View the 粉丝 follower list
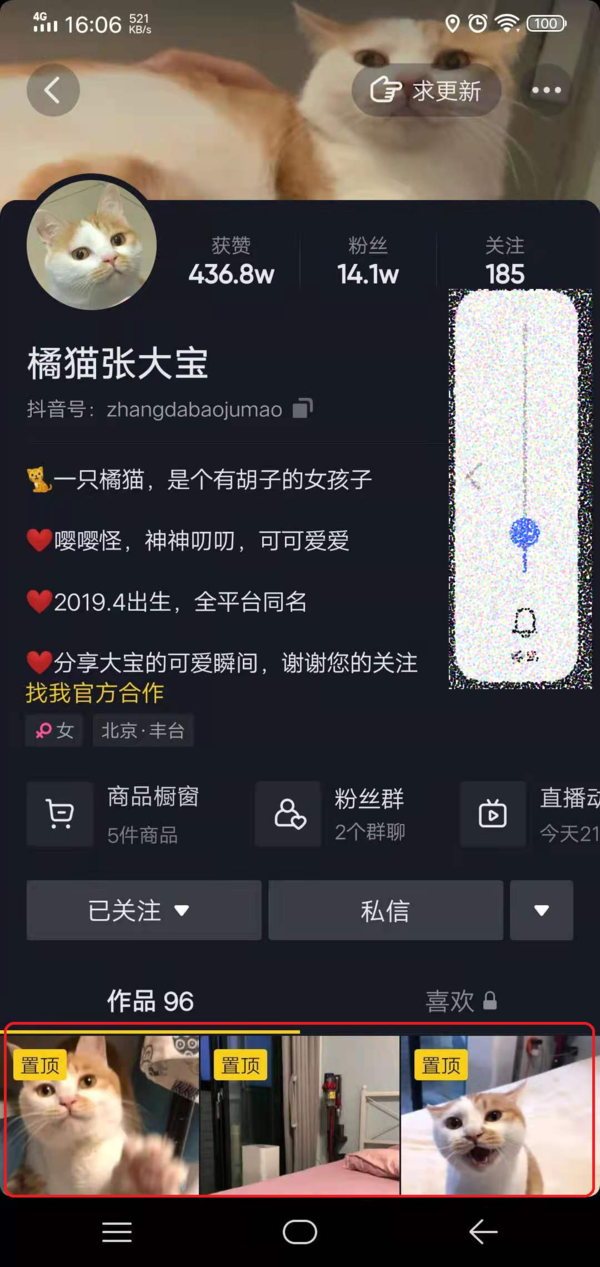The height and width of the screenshot is (1267, 600). (368, 260)
